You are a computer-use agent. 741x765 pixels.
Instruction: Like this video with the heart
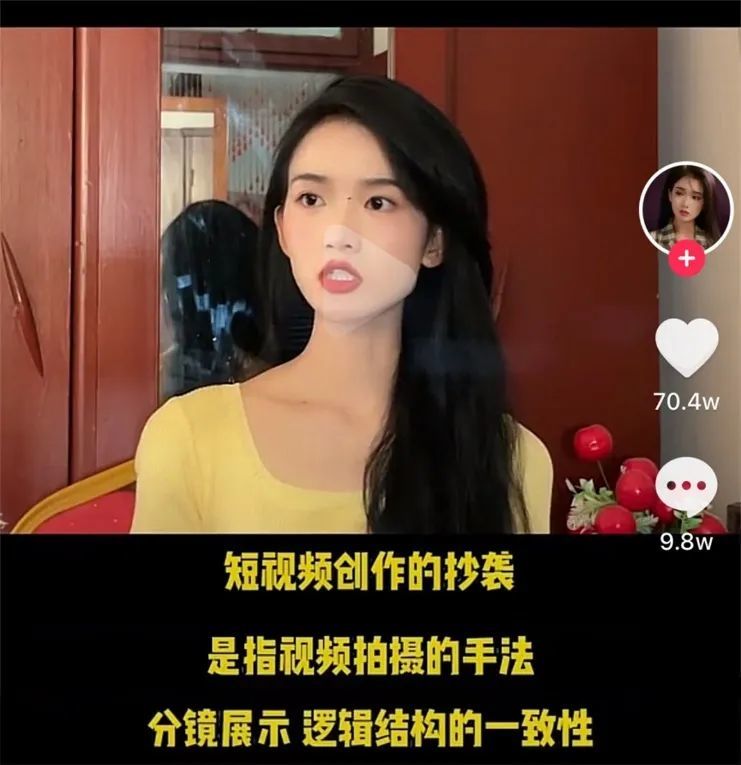tap(686, 347)
